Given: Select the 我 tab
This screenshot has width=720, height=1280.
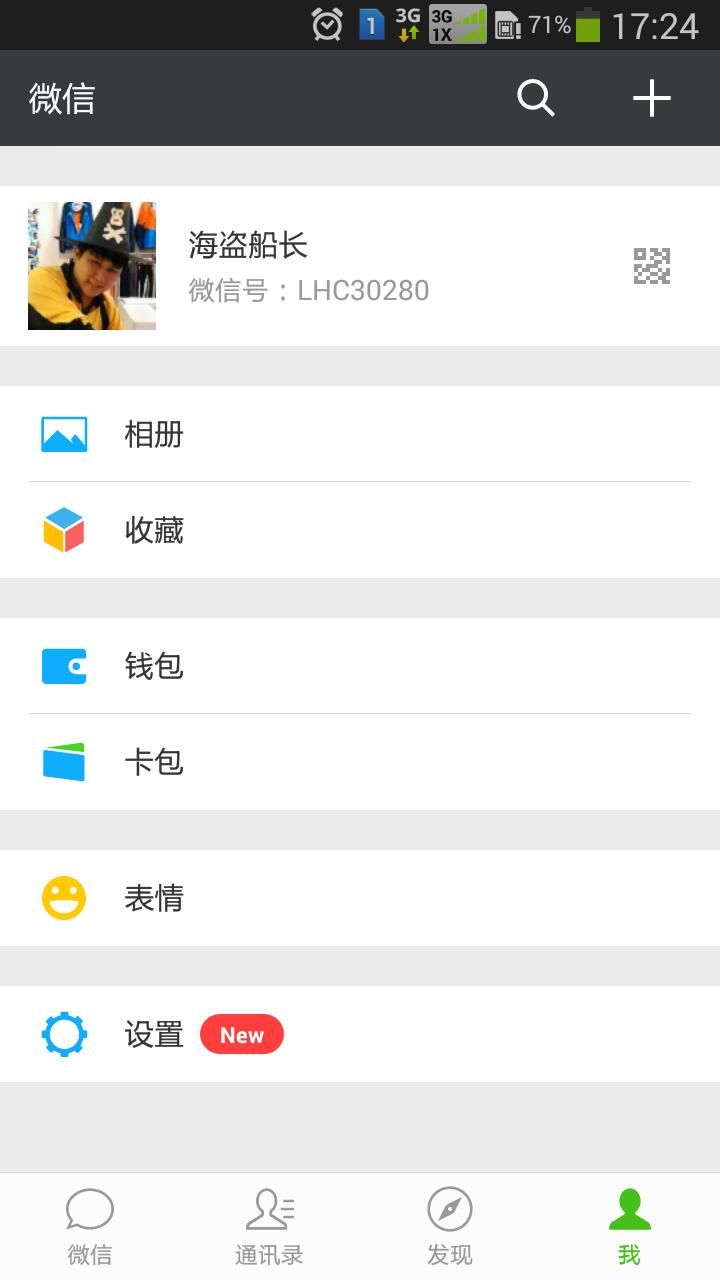Looking at the screenshot, I should (629, 1227).
